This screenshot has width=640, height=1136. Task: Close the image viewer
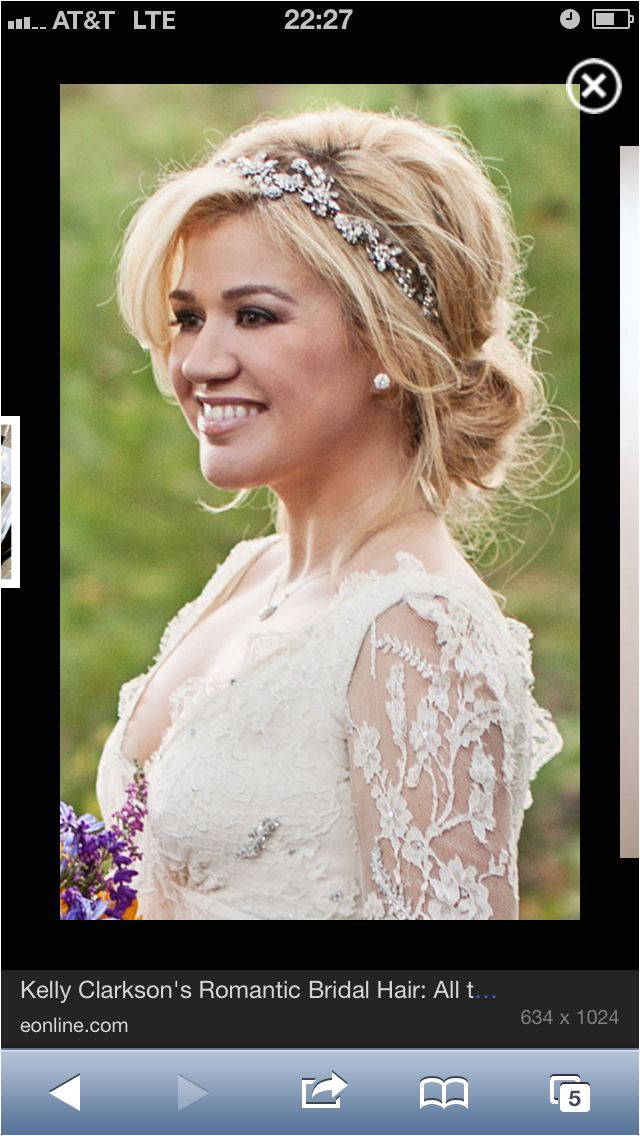(x=594, y=87)
